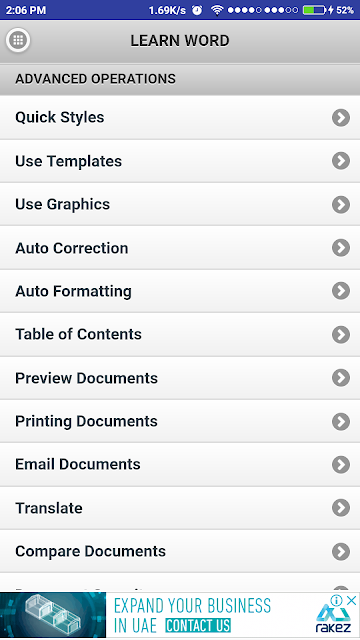
Task: Open the Quick Styles lesson
Action: pyautogui.click(x=180, y=118)
